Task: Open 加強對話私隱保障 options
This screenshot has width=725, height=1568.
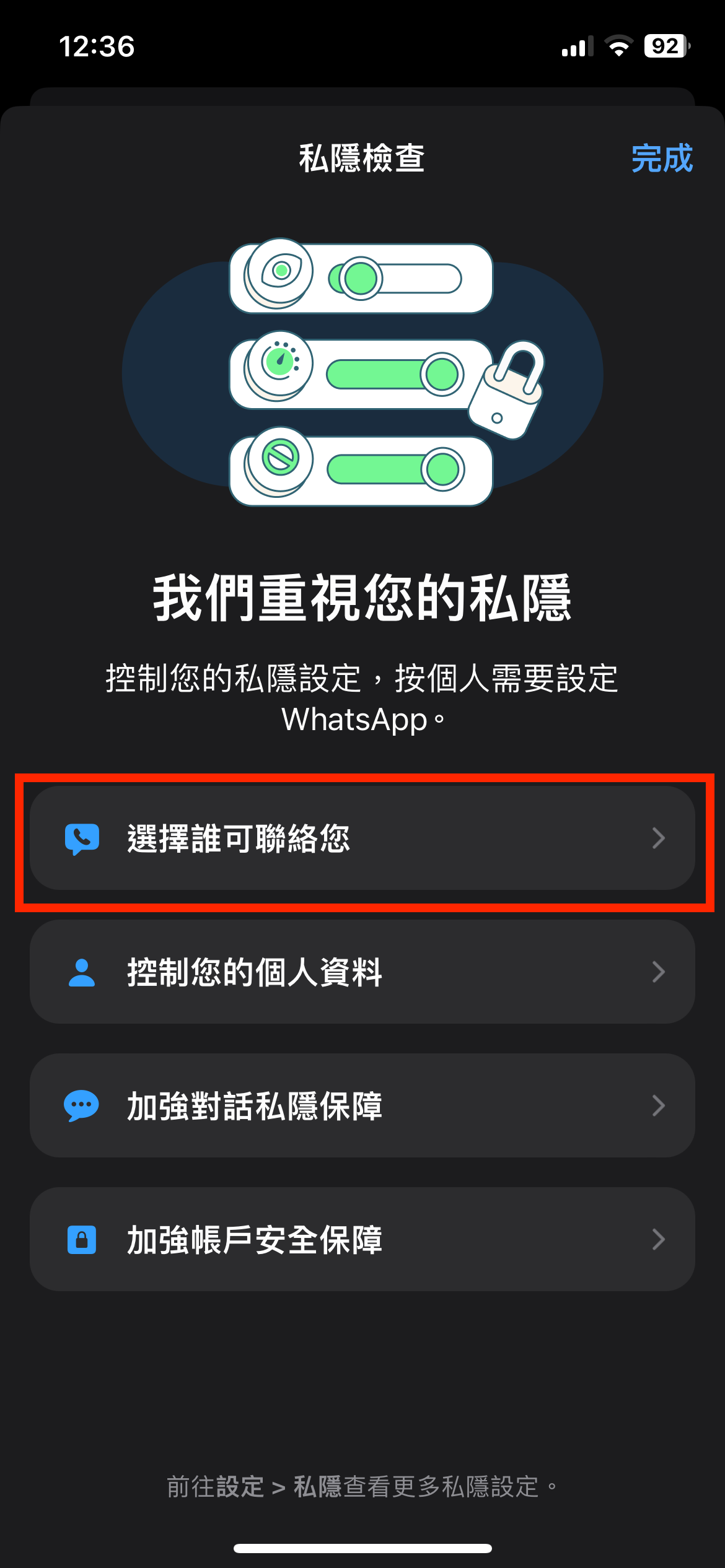Action: [x=362, y=1105]
